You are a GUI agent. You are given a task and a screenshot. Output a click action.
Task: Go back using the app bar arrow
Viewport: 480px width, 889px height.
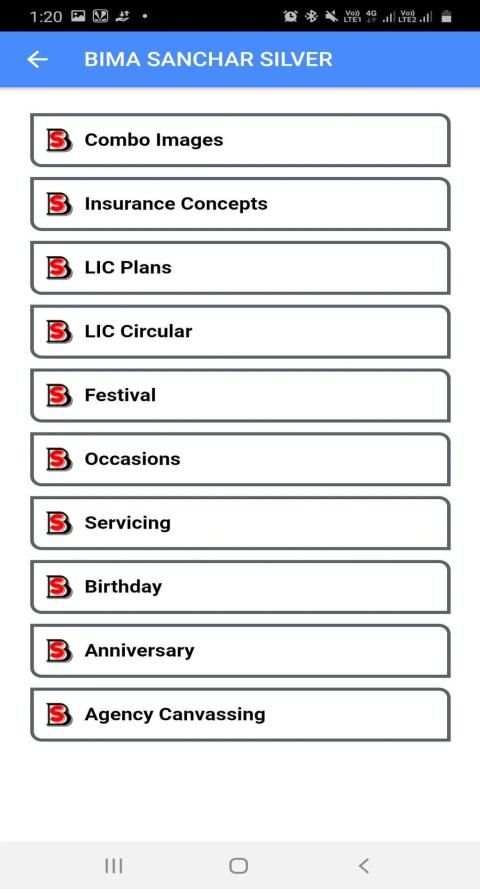(37, 60)
